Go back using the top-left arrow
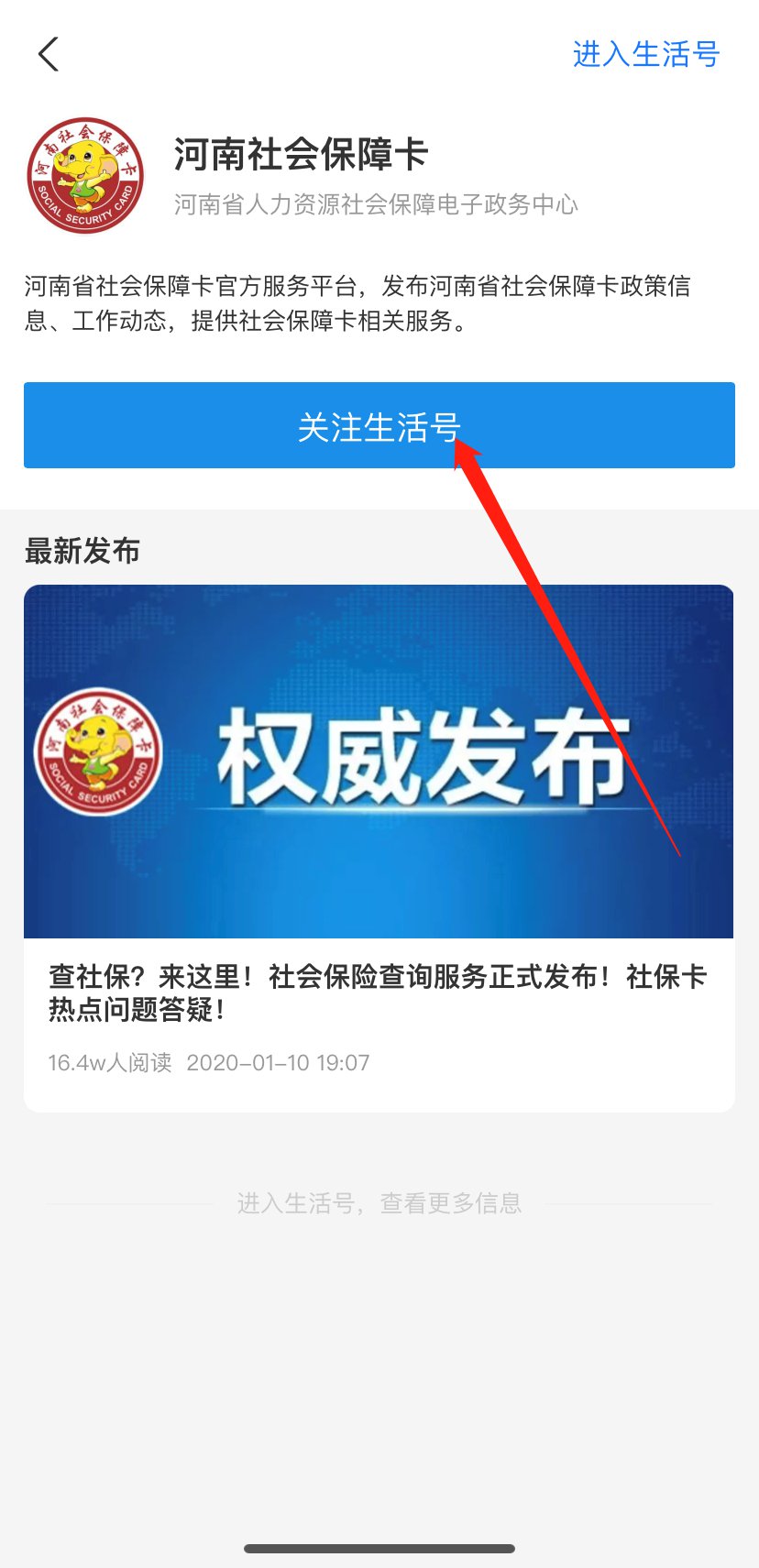The width and height of the screenshot is (759, 1568). tap(49, 54)
